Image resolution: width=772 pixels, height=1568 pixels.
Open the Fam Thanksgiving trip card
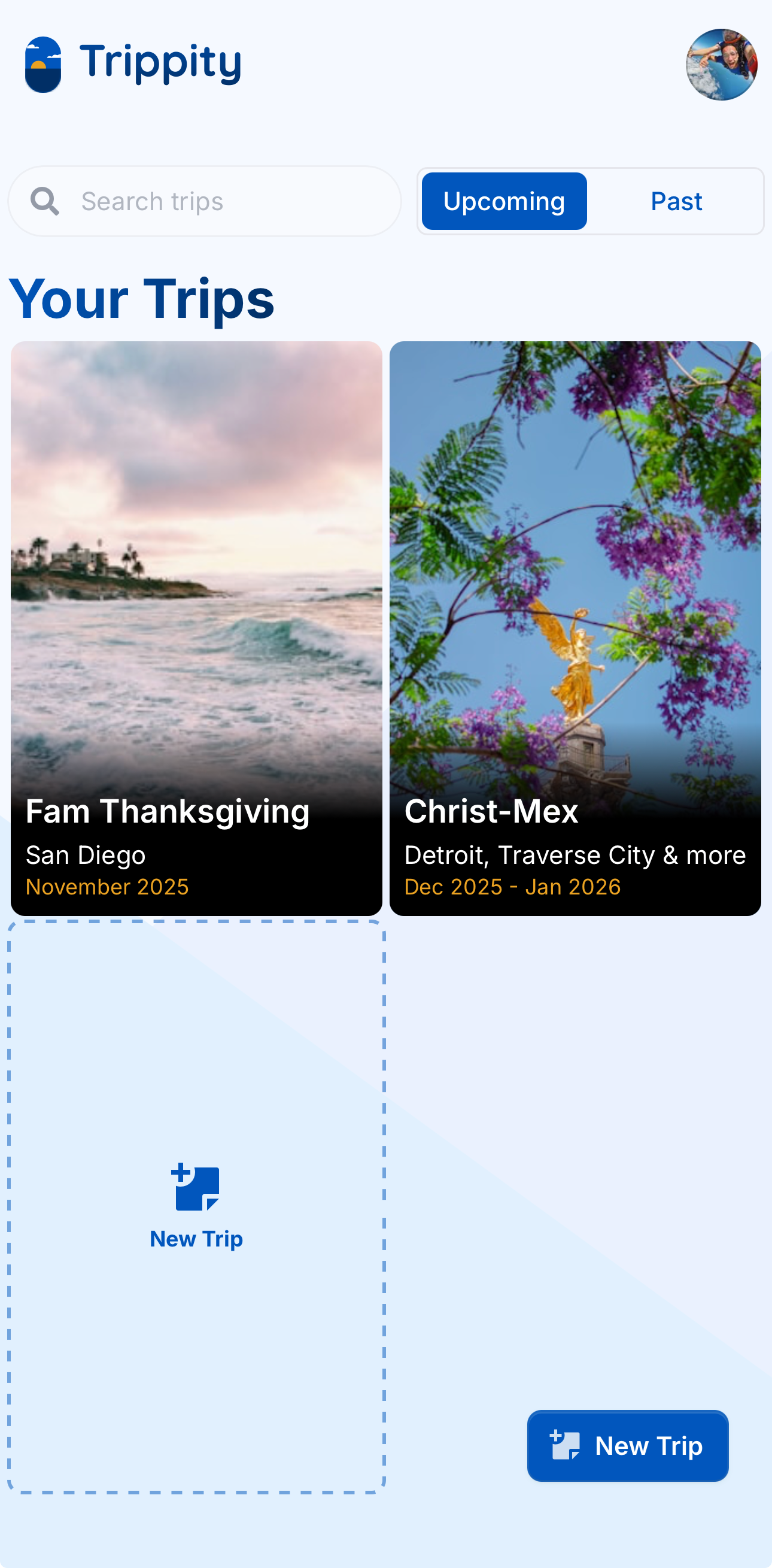point(196,627)
